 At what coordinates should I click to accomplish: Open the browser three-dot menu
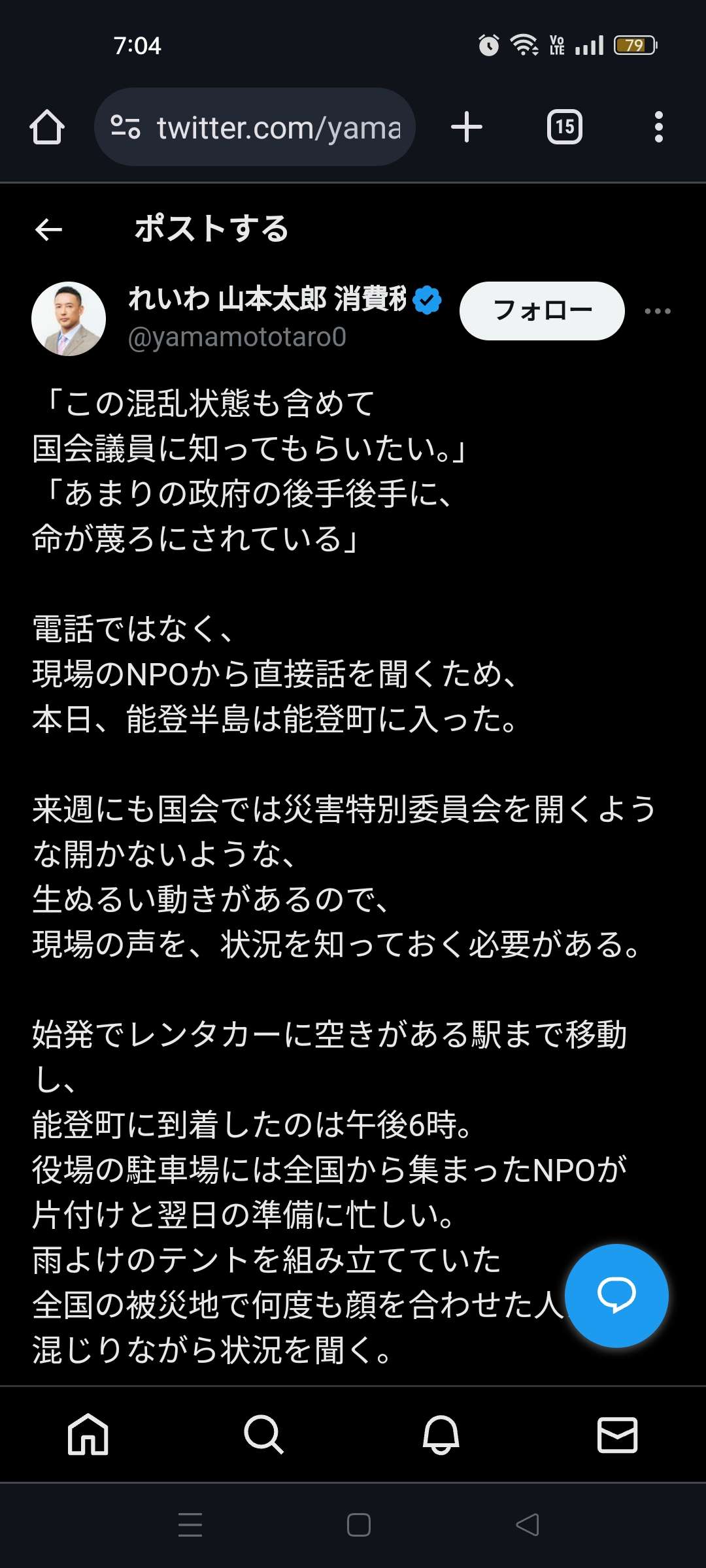658,127
